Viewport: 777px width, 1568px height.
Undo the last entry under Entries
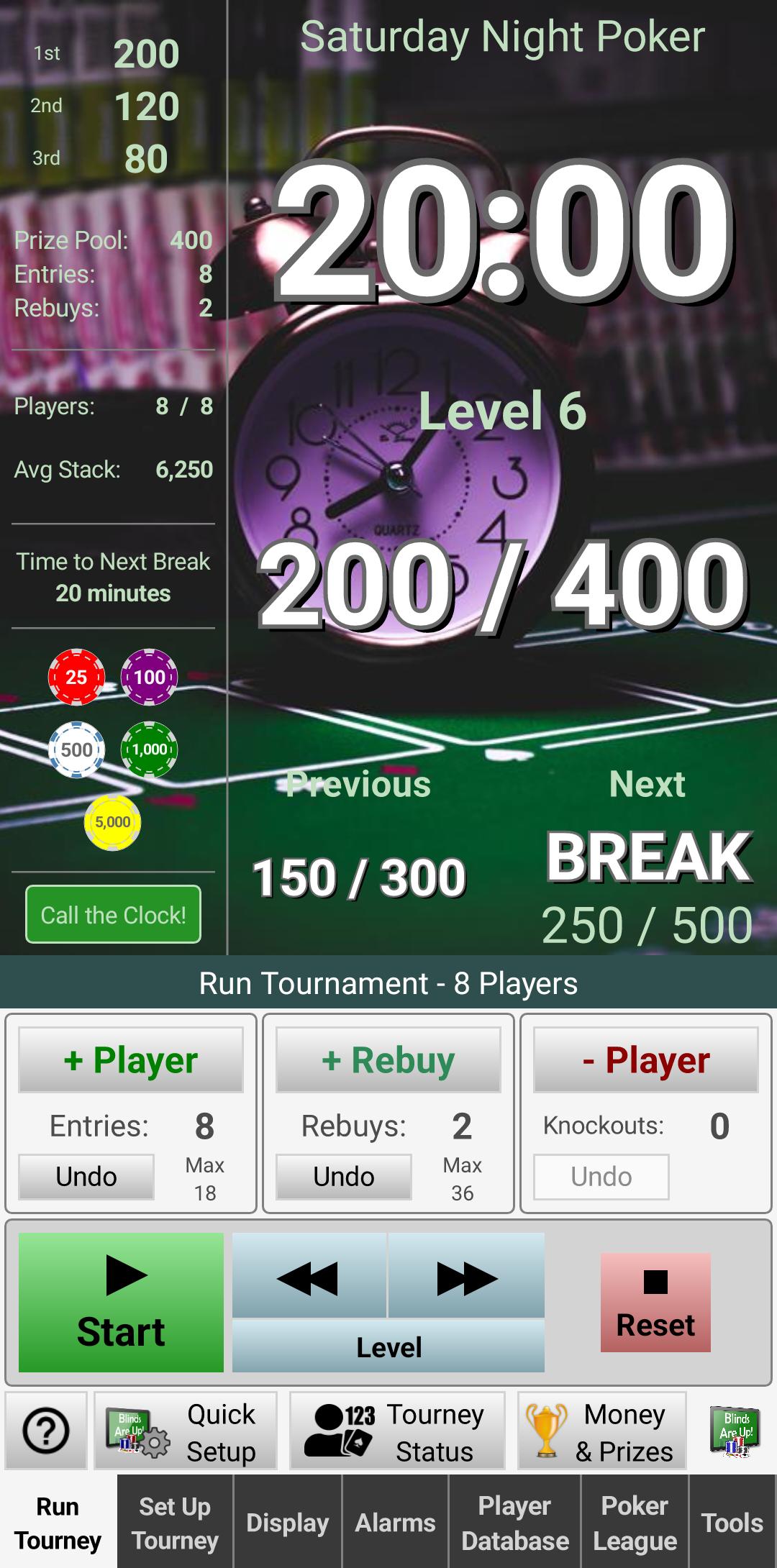pyautogui.click(x=86, y=1177)
